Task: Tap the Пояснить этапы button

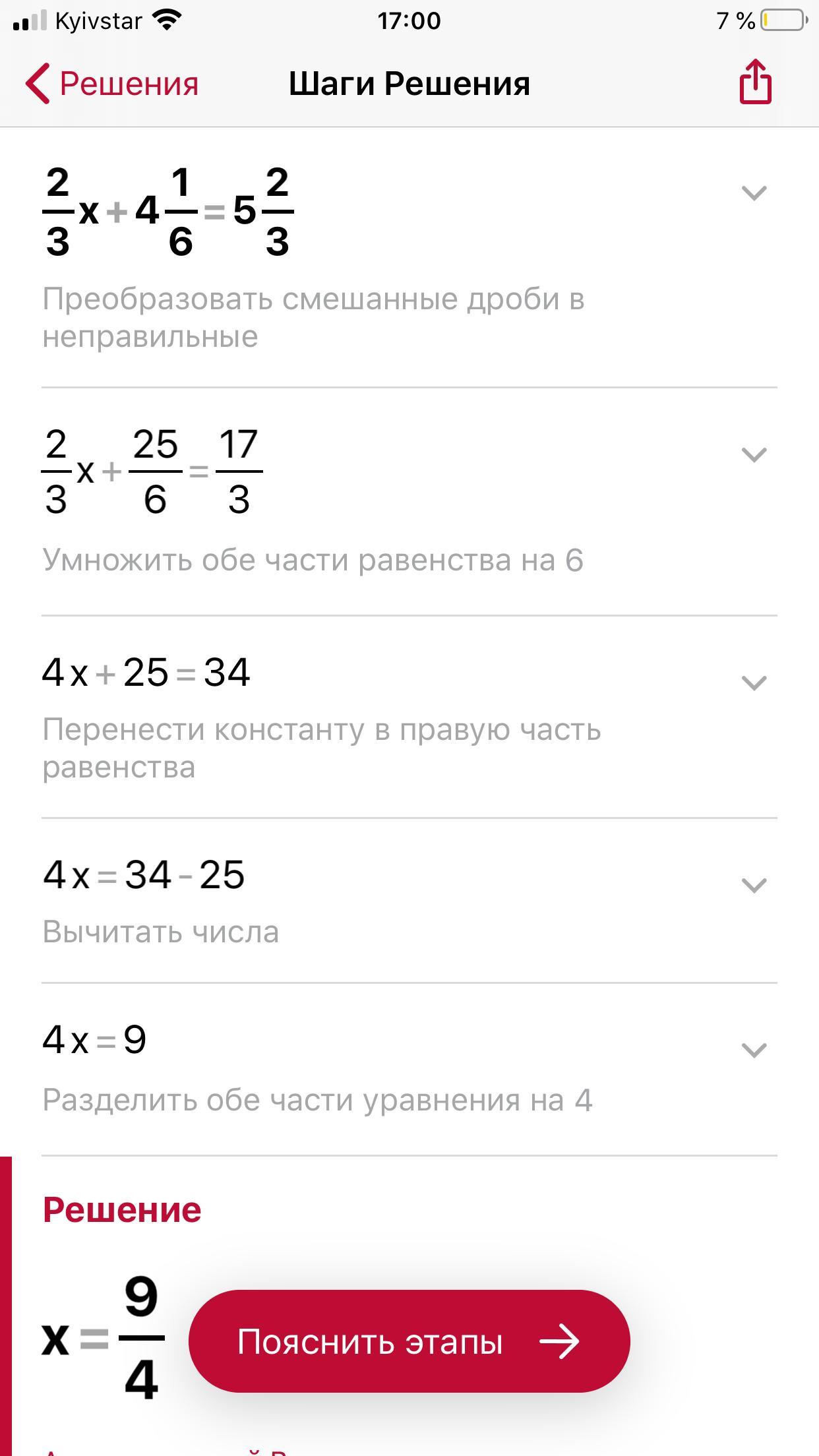Action: pyautogui.click(x=409, y=1341)
